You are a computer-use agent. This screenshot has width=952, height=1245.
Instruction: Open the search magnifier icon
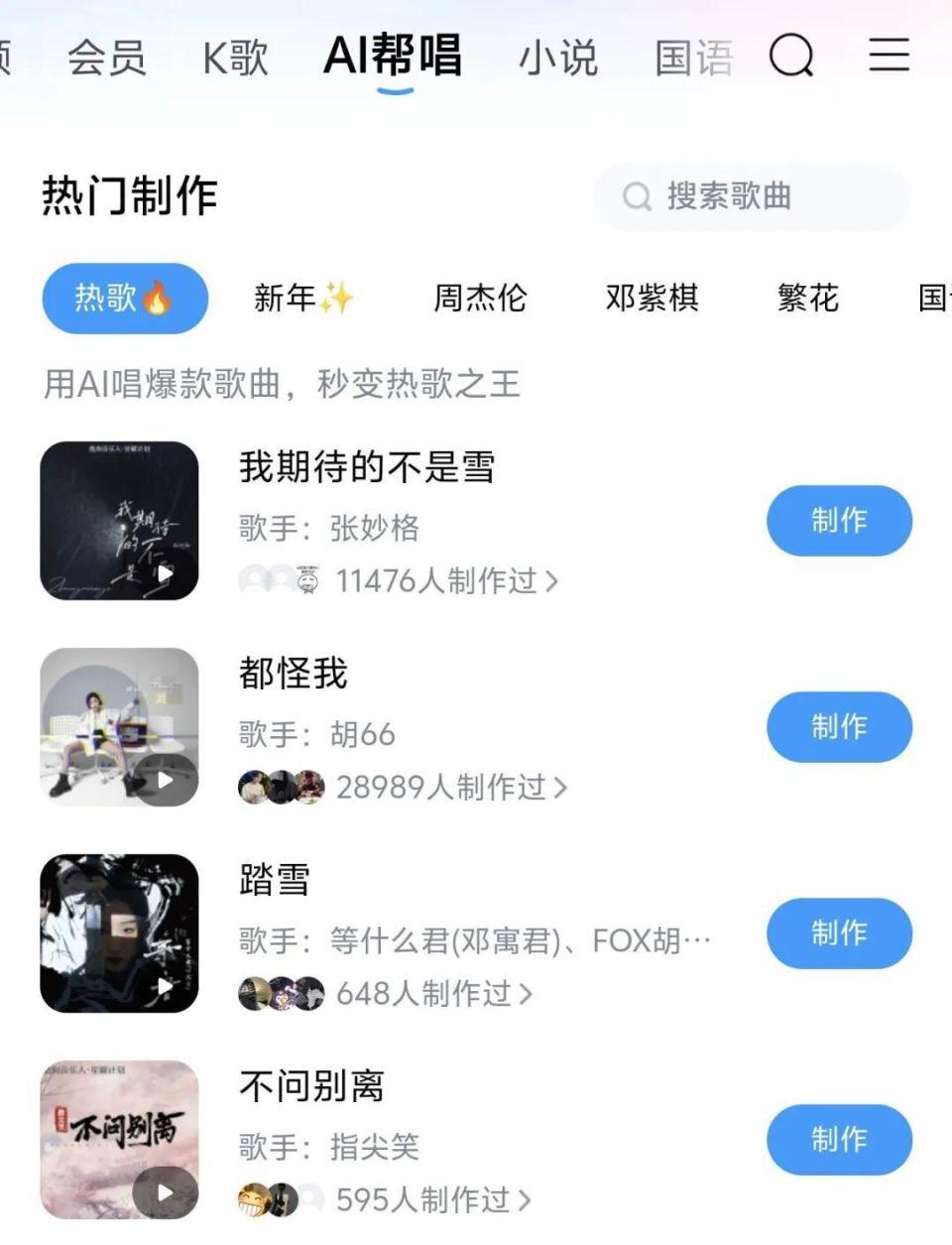(791, 56)
